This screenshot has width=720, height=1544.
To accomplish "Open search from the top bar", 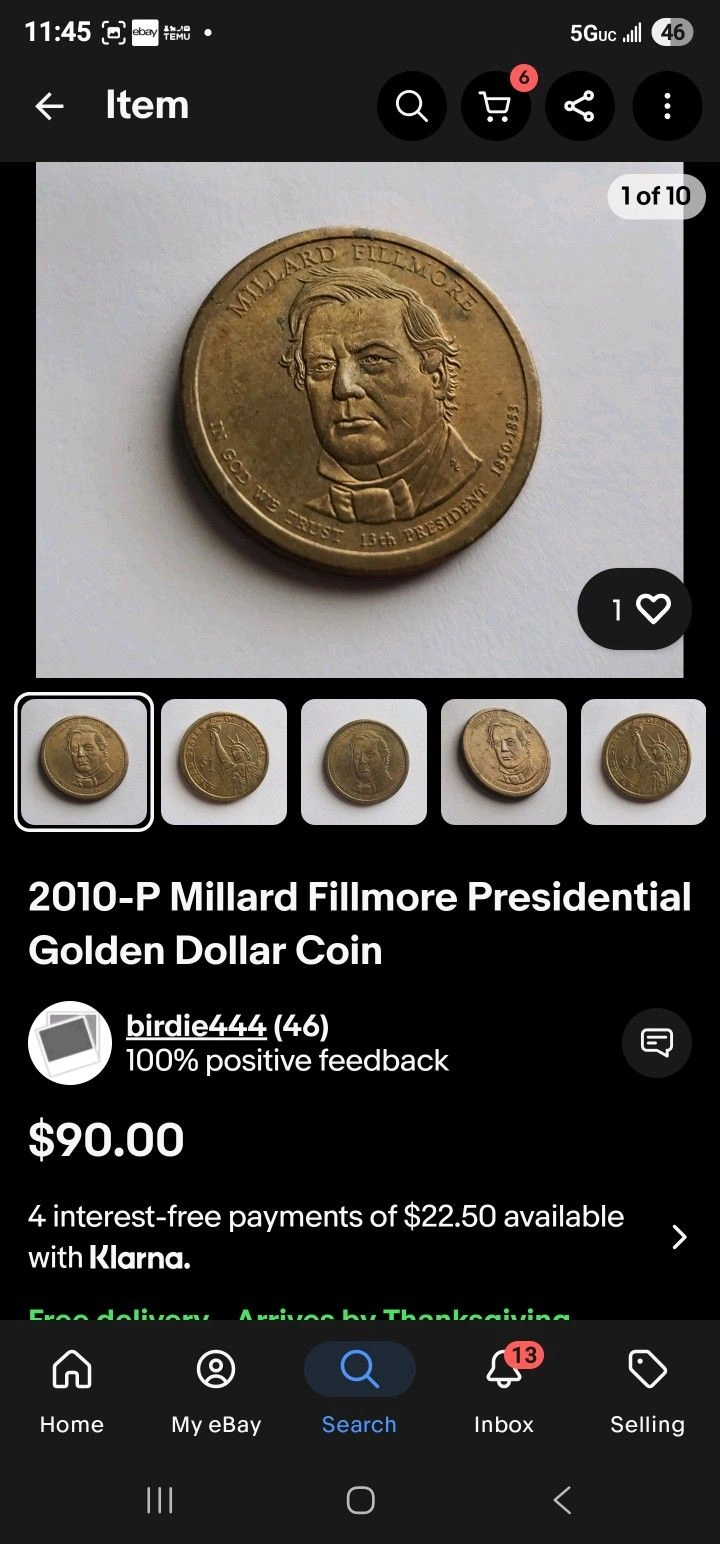I will (411, 106).
